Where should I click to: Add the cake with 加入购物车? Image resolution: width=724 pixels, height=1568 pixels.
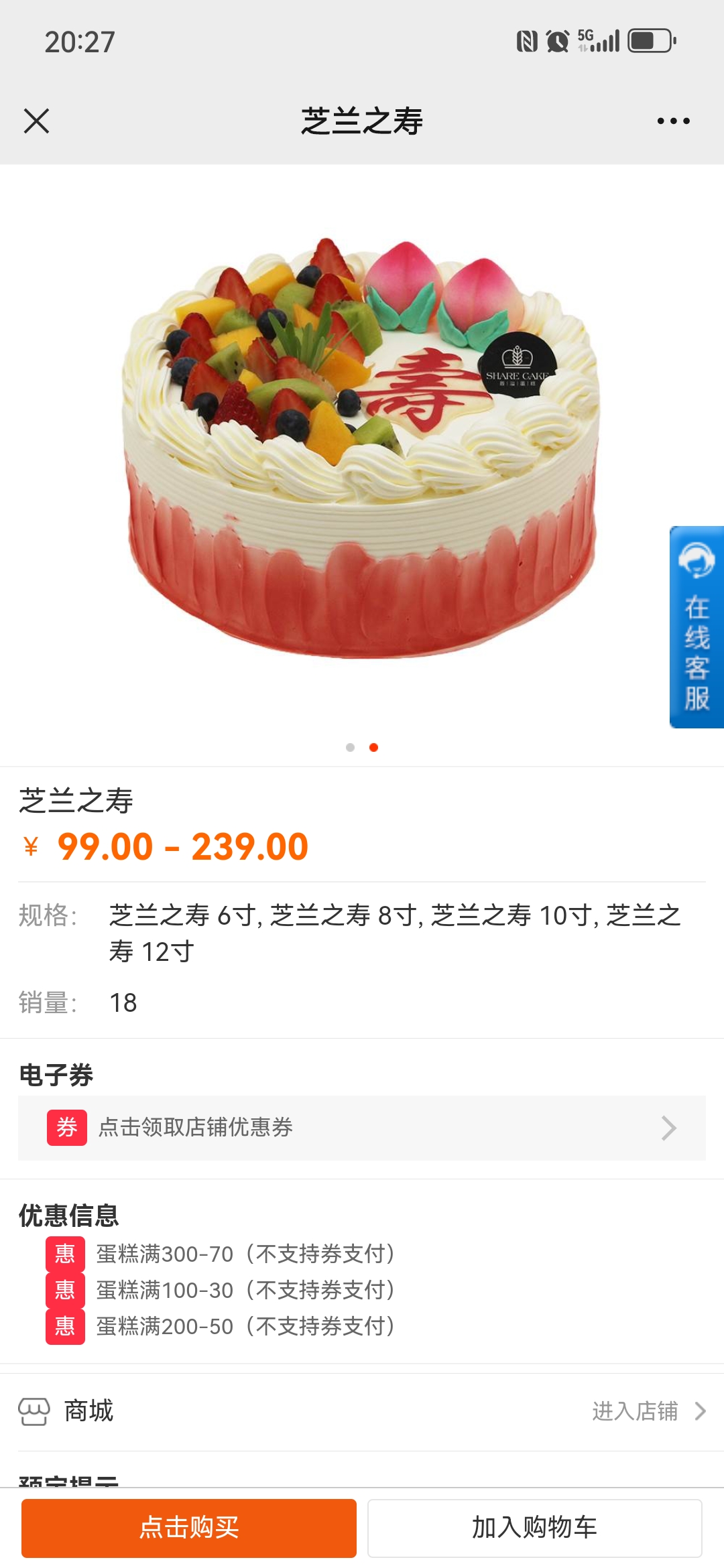click(x=534, y=1528)
